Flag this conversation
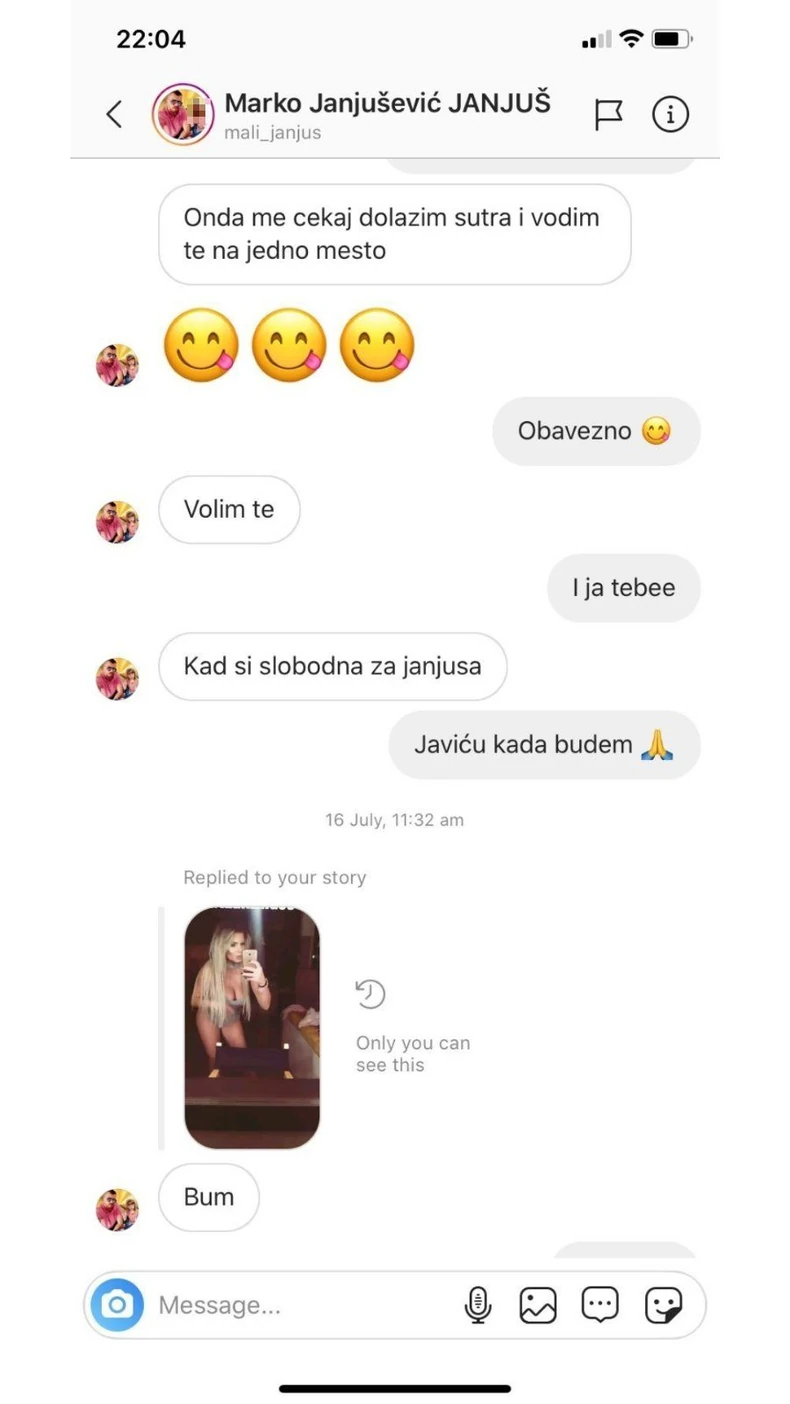The height and width of the screenshot is (1404, 790). 609,114
